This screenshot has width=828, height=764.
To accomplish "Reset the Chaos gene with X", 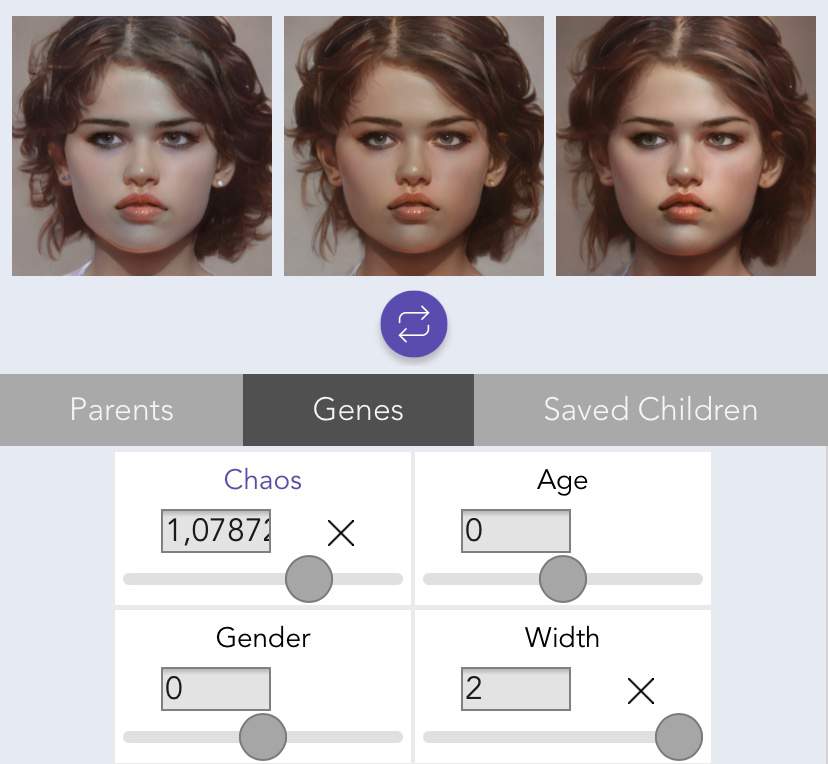I will pos(341,533).
